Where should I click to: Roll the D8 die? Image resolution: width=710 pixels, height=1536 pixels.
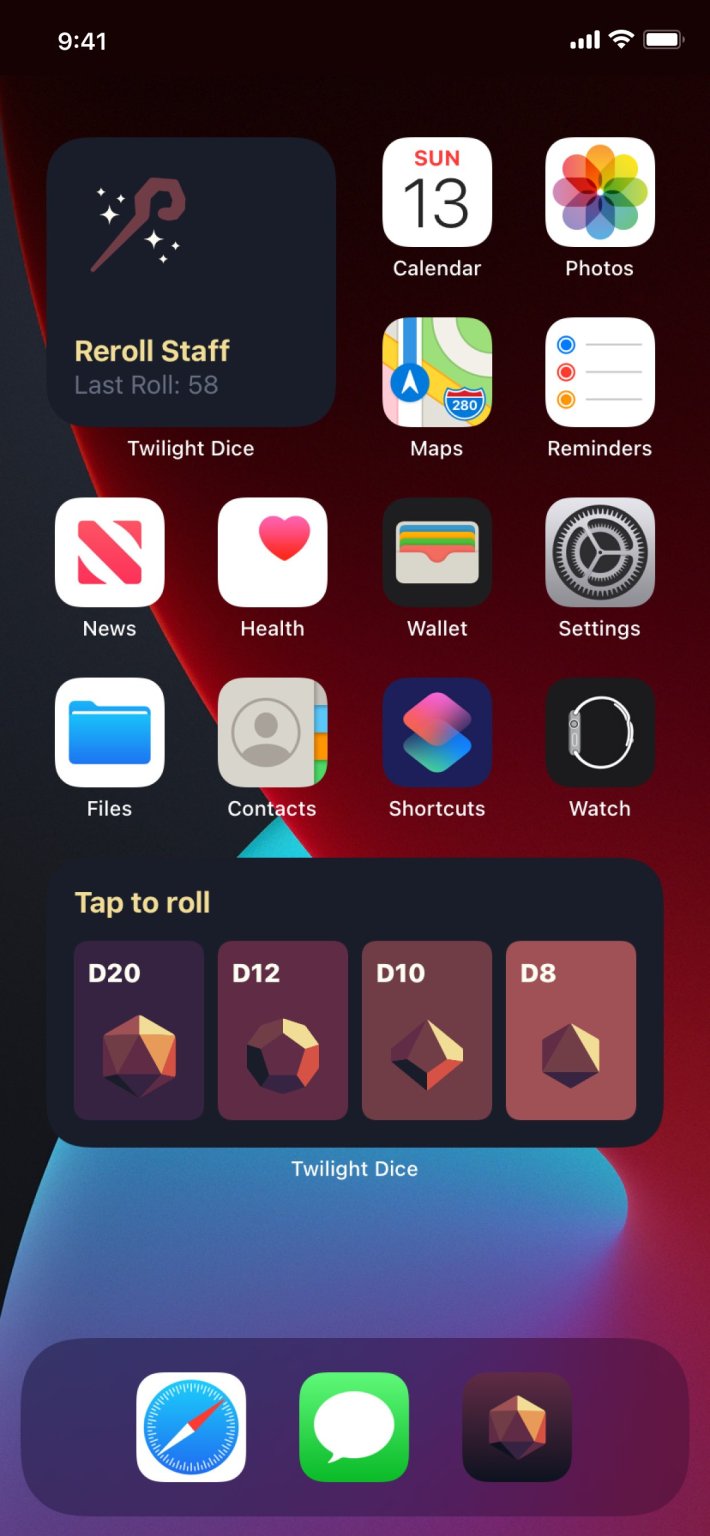(571, 1030)
